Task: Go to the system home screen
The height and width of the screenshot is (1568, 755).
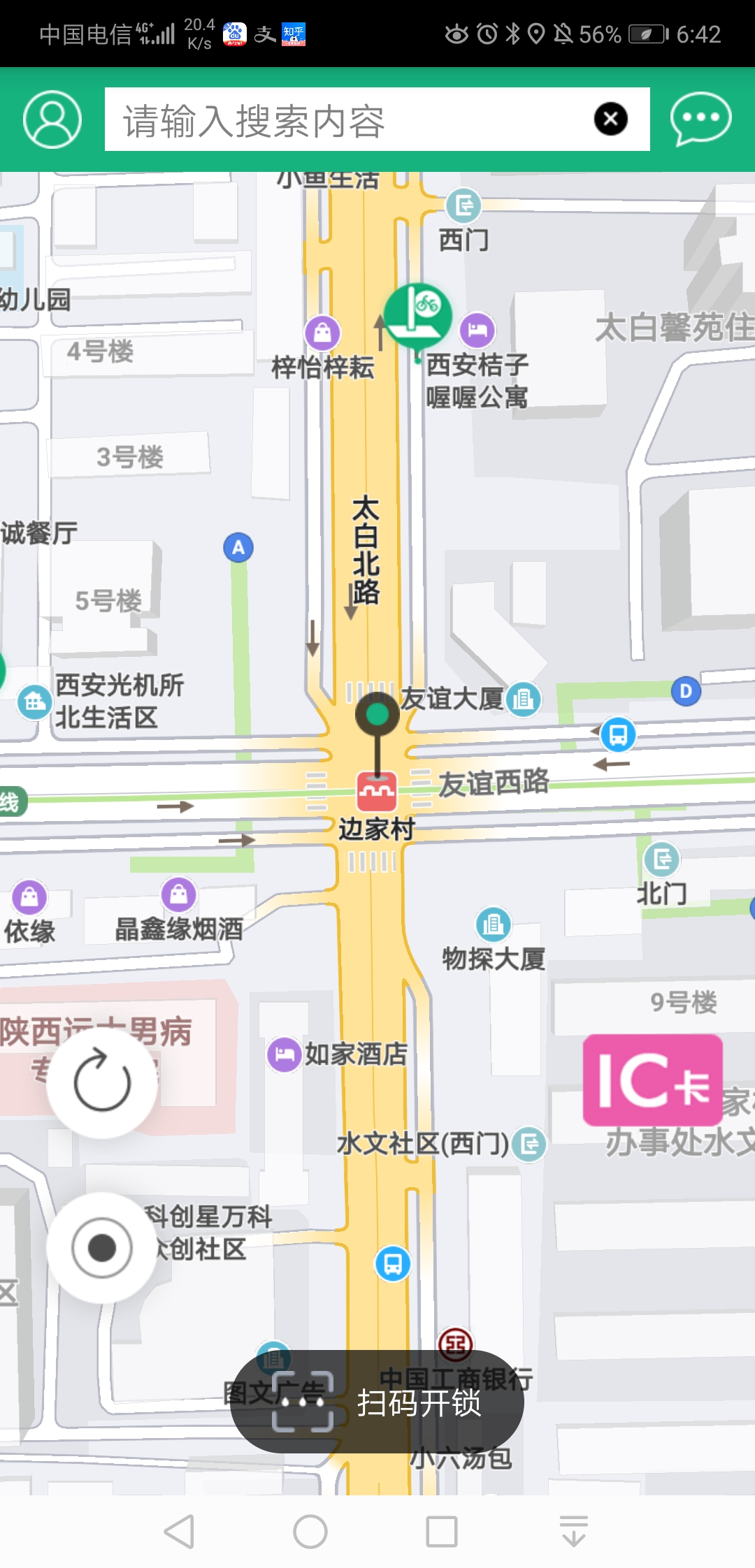Action: [310, 1532]
